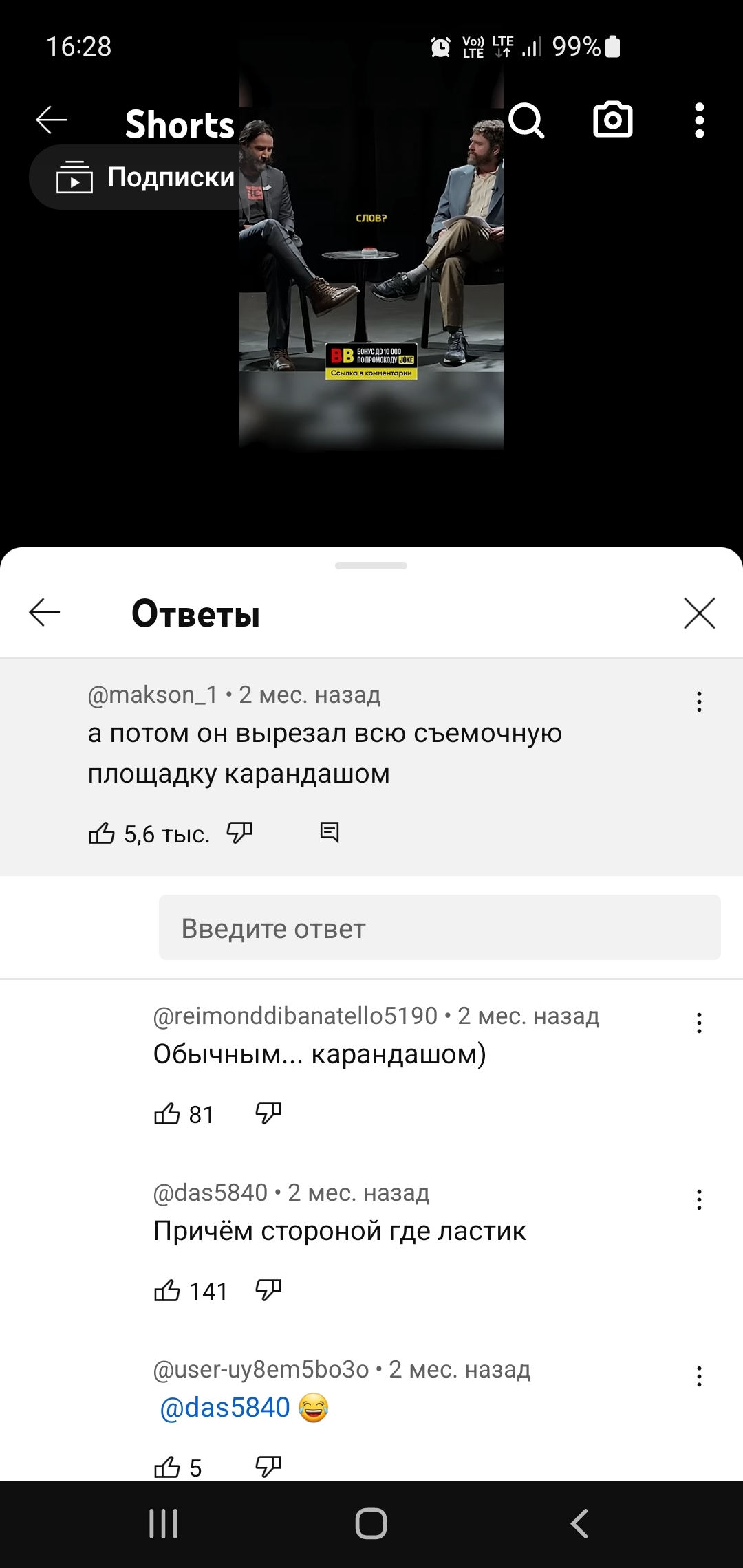Dislike reimonddibanatello5190's reply
The width and height of the screenshot is (743, 1568).
268,1113
